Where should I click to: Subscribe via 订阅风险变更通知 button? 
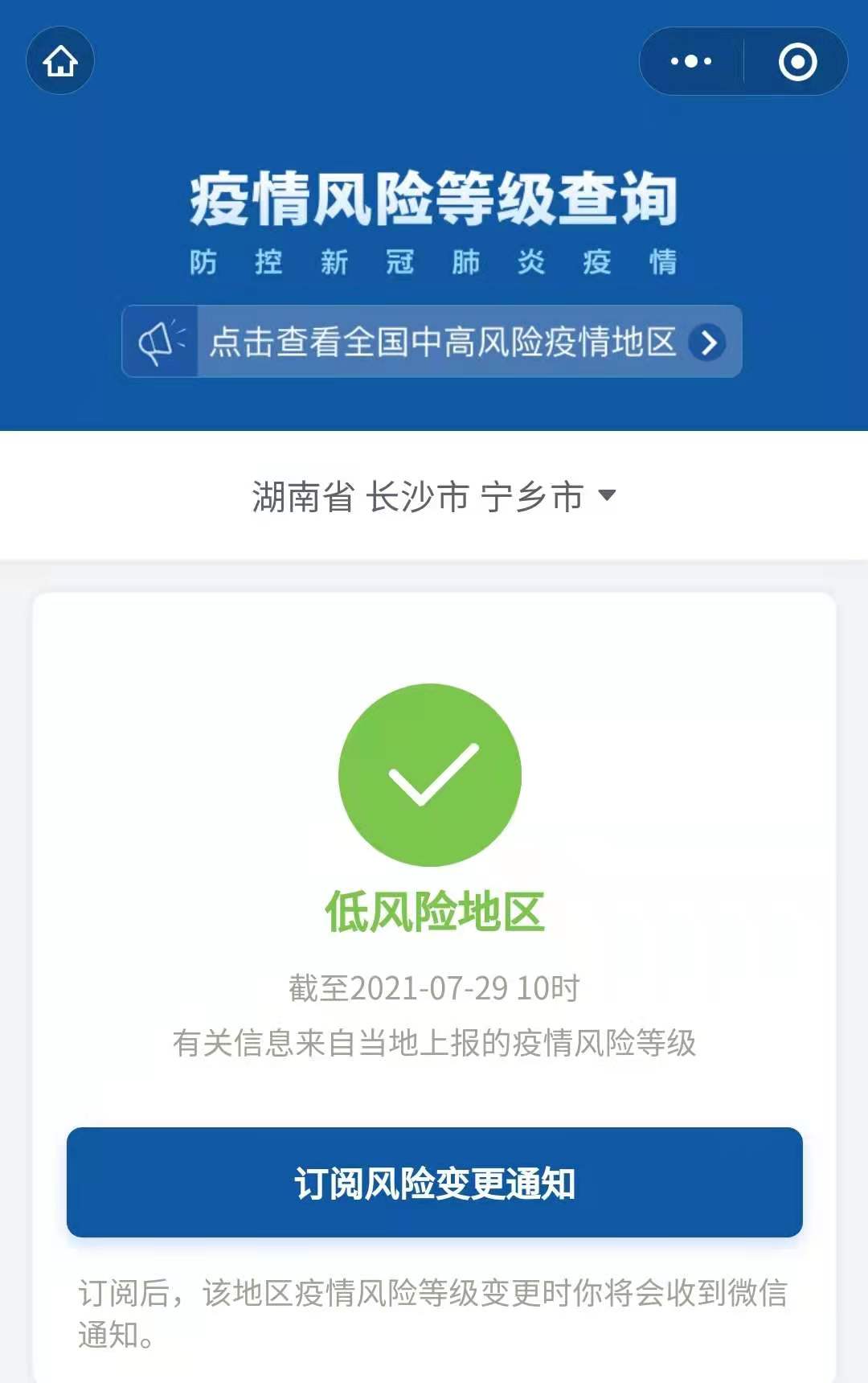(x=434, y=1182)
